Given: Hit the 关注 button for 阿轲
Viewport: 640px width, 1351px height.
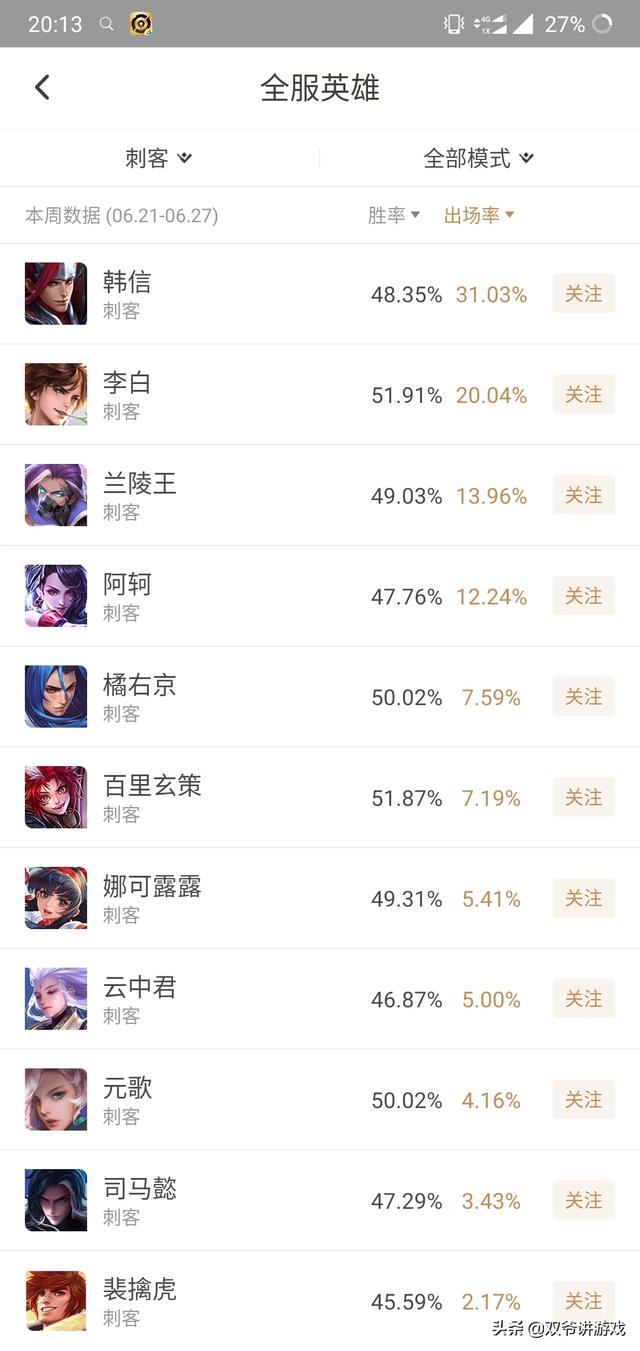Looking at the screenshot, I should click(584, 596).
